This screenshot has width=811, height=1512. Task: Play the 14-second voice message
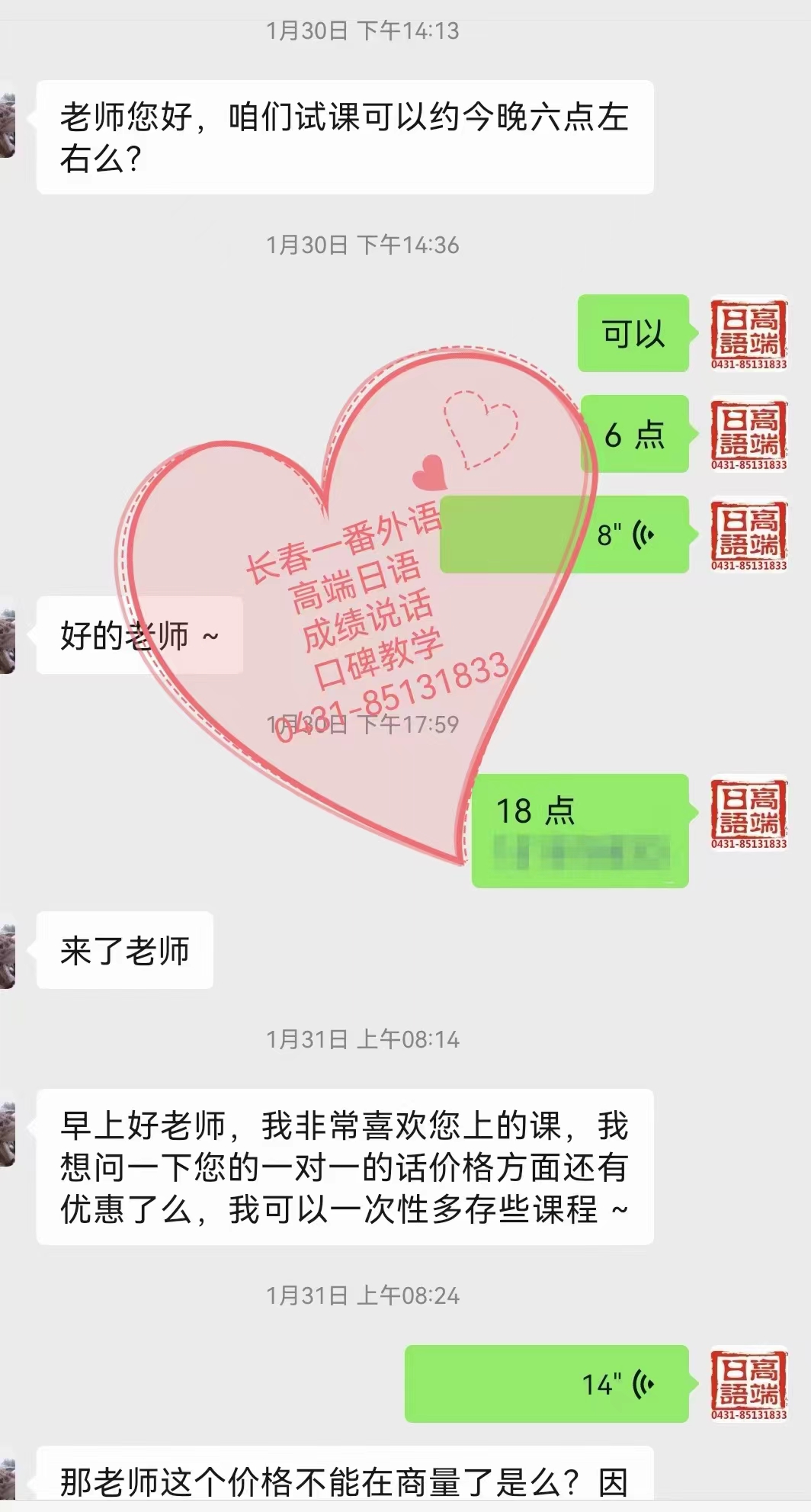click(x=547, y=1384)
